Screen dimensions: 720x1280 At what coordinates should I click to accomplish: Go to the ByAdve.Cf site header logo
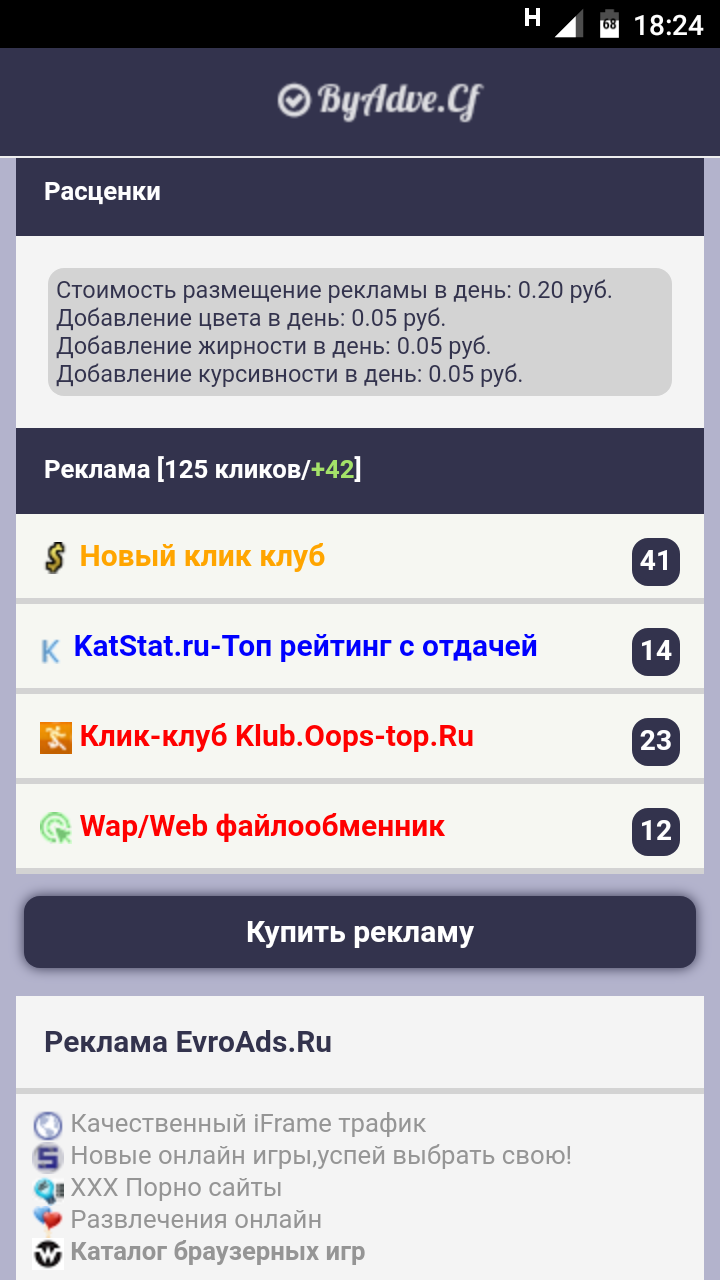(x=380, y=101)
